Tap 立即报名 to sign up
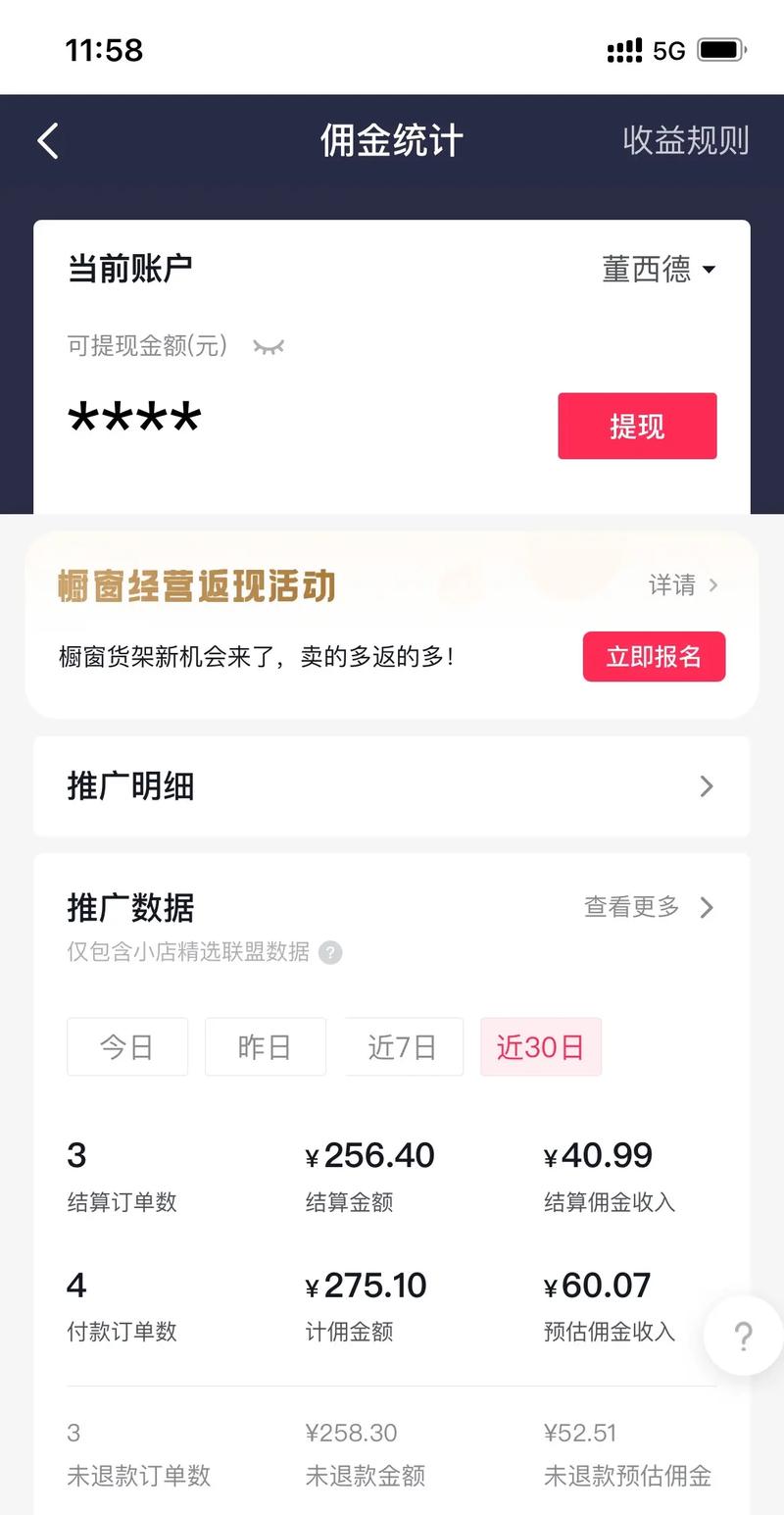The width and height of the screenshot is (784, 1515). tap(654, 657)
